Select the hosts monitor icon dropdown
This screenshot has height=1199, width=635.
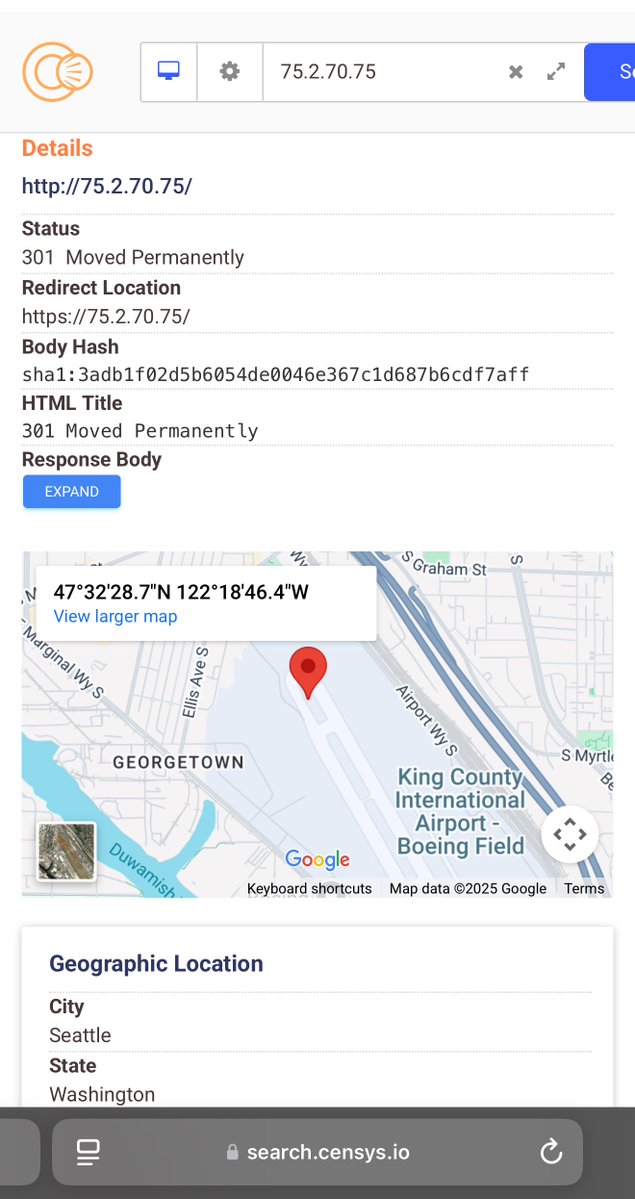coord(169,72)
